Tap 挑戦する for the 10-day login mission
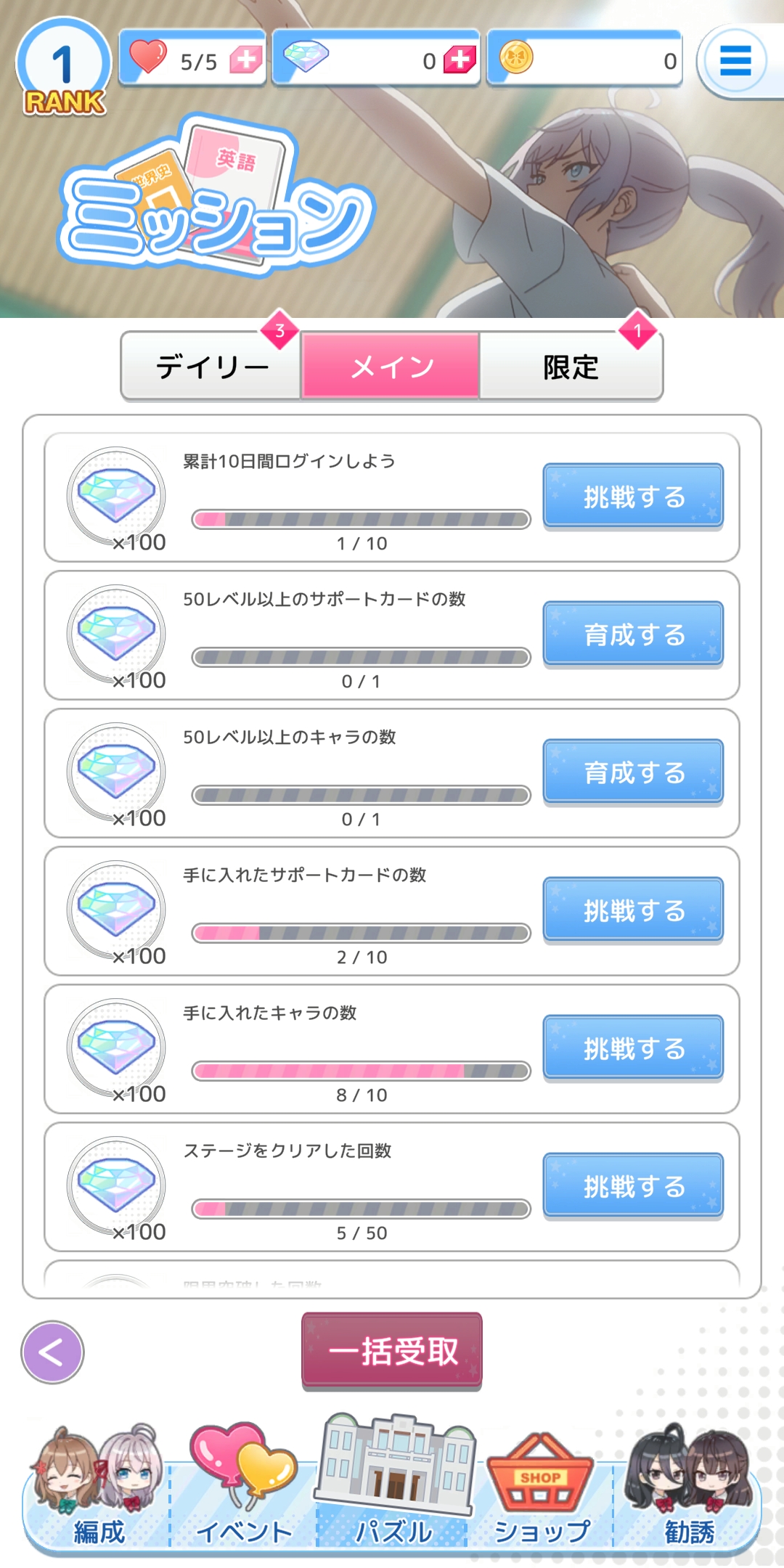Screen dimensions: 784x1568 tap(633, 497)
